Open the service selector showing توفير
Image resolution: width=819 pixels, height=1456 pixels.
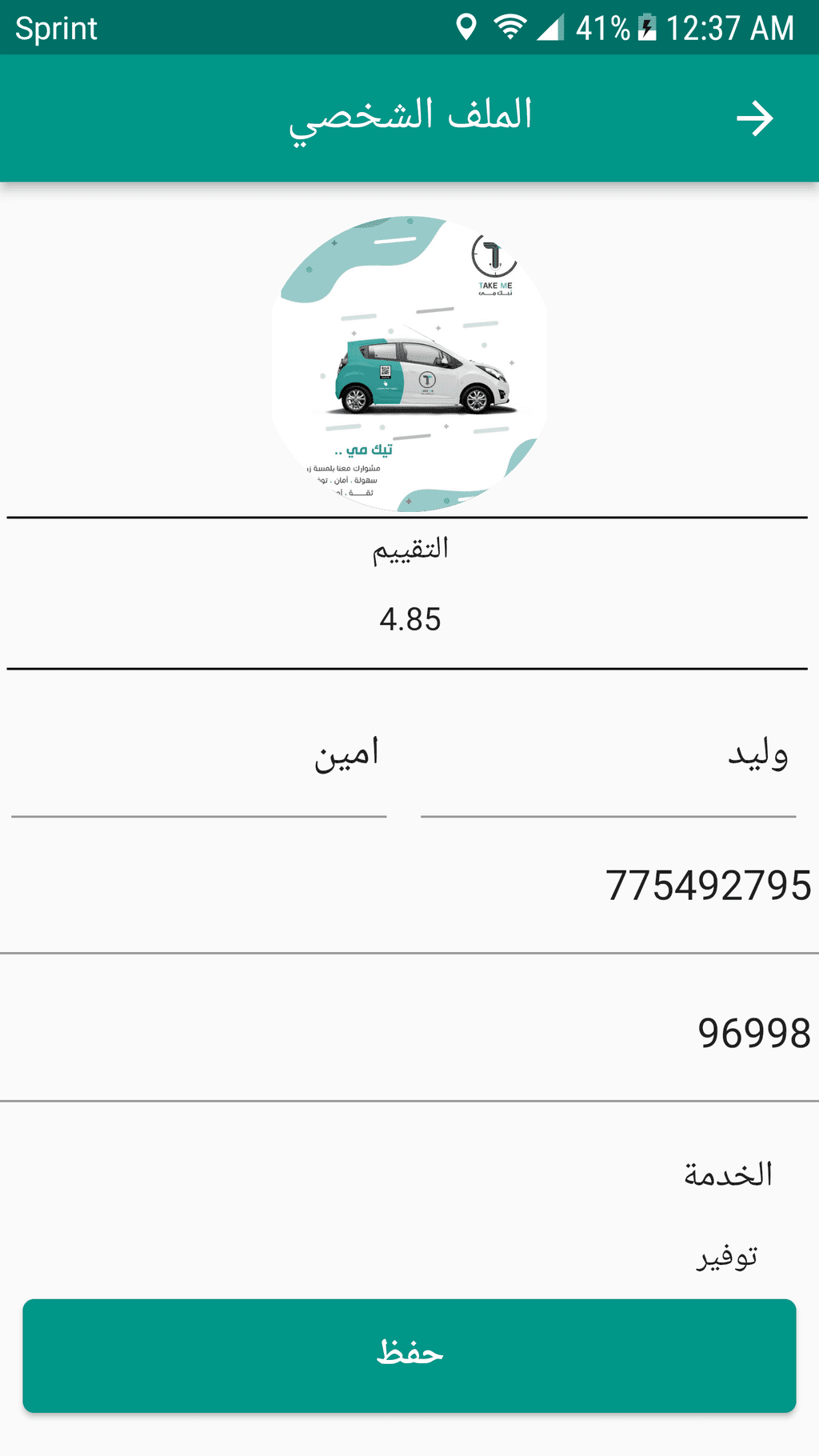click(726, 1256)
